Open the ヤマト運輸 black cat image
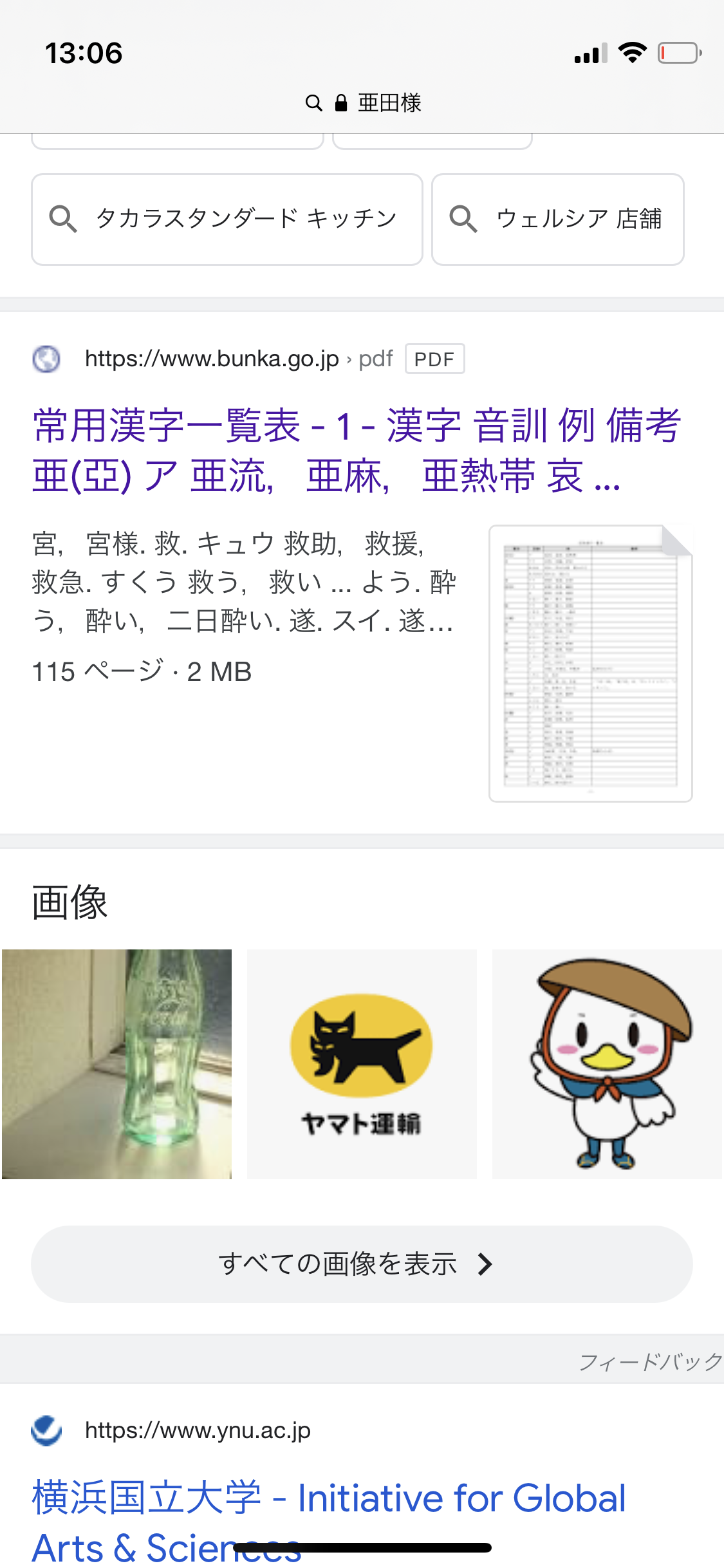Viewport: 724px width, 1568px height. (362, 1064)
